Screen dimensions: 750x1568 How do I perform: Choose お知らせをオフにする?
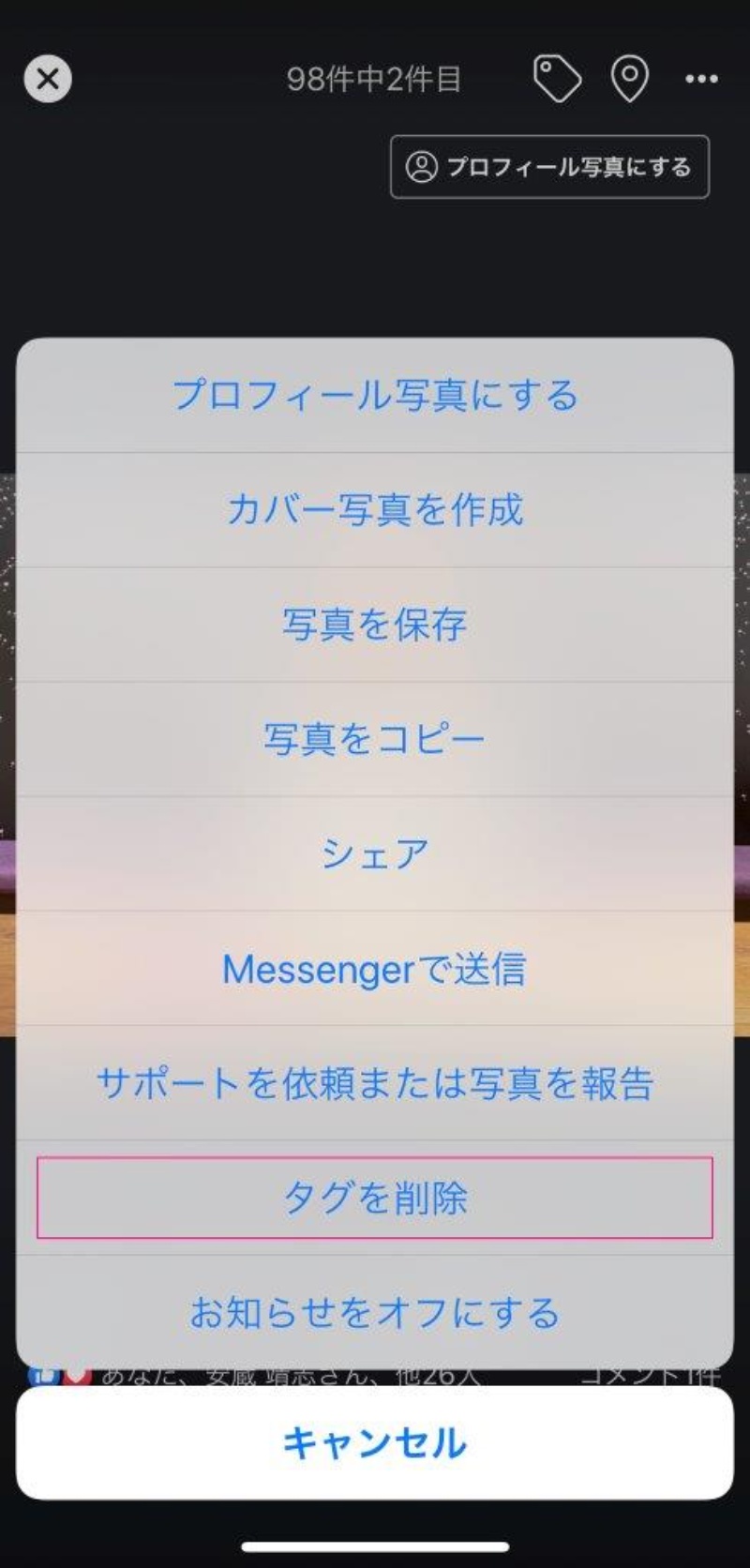[375, 1312]
